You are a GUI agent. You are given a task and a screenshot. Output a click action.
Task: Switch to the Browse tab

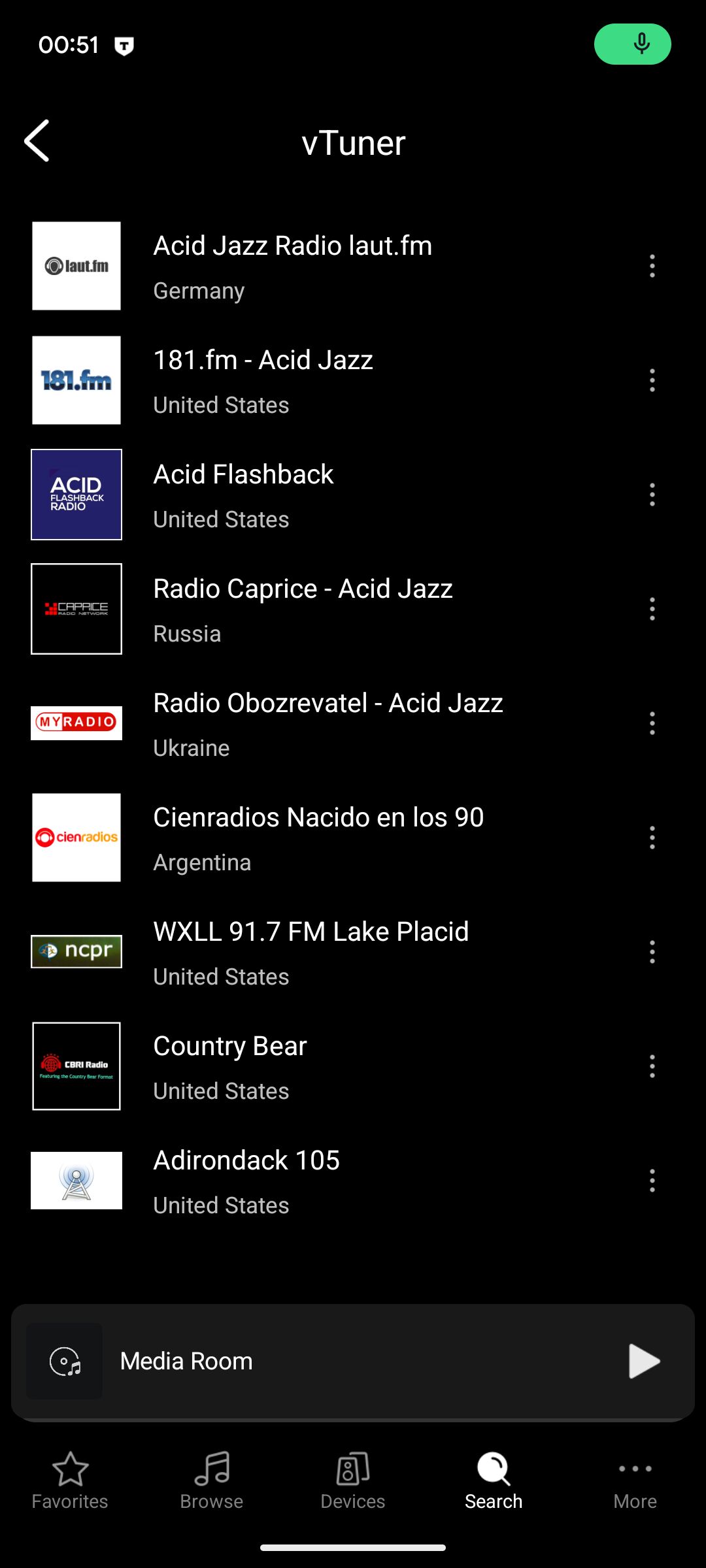pos(211,1481)
